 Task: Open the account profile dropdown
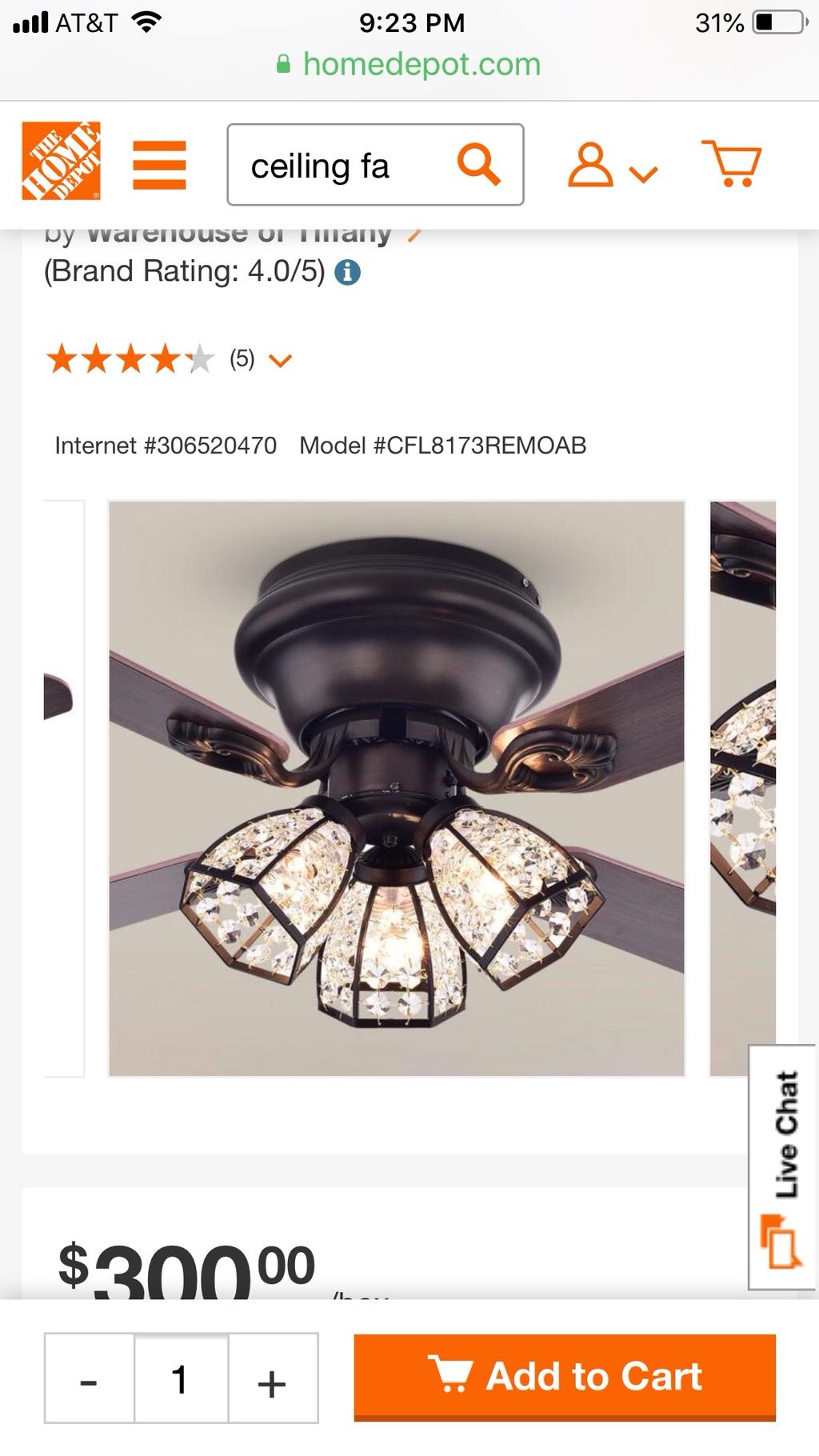point(611,166)
